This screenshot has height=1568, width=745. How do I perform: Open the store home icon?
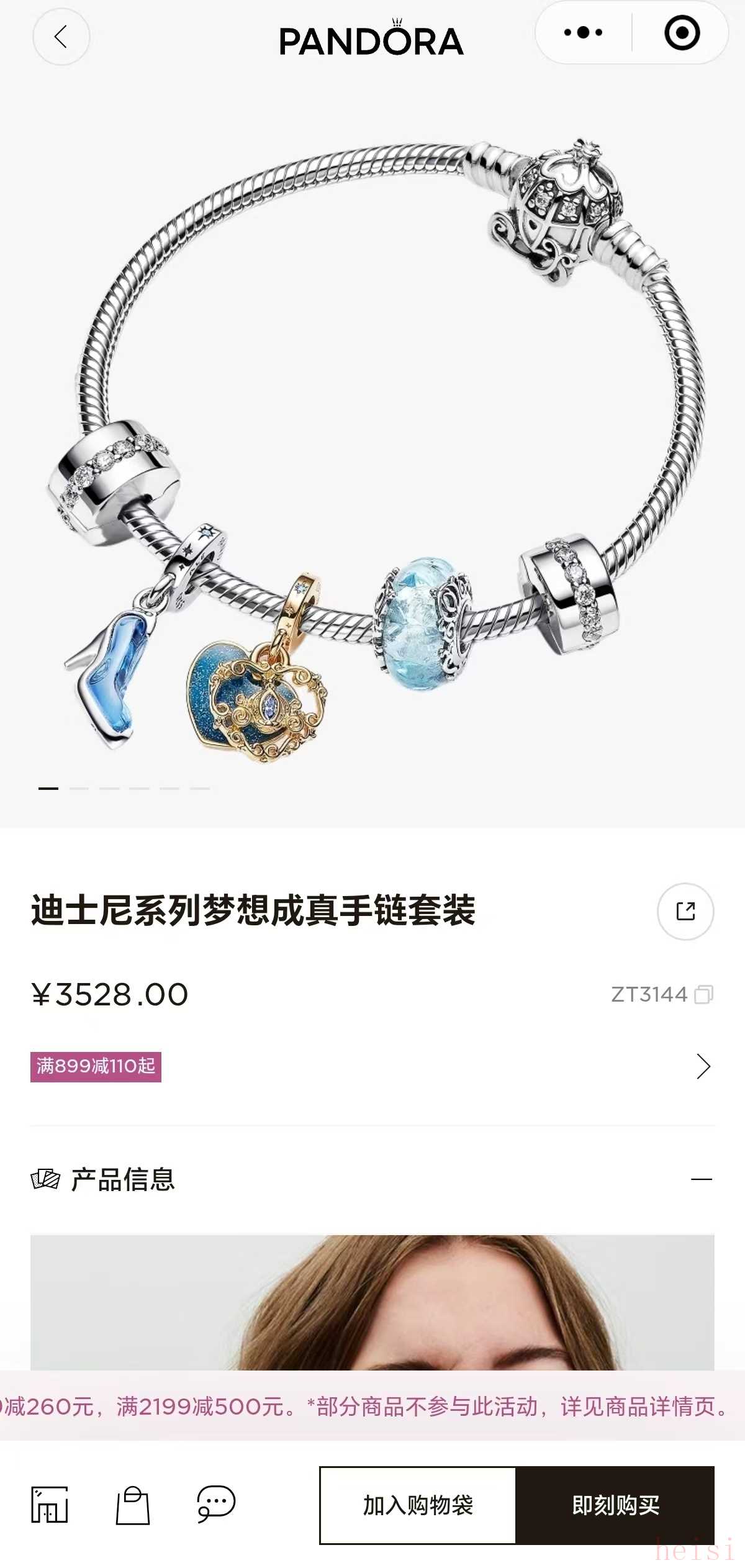point(50,1504)
